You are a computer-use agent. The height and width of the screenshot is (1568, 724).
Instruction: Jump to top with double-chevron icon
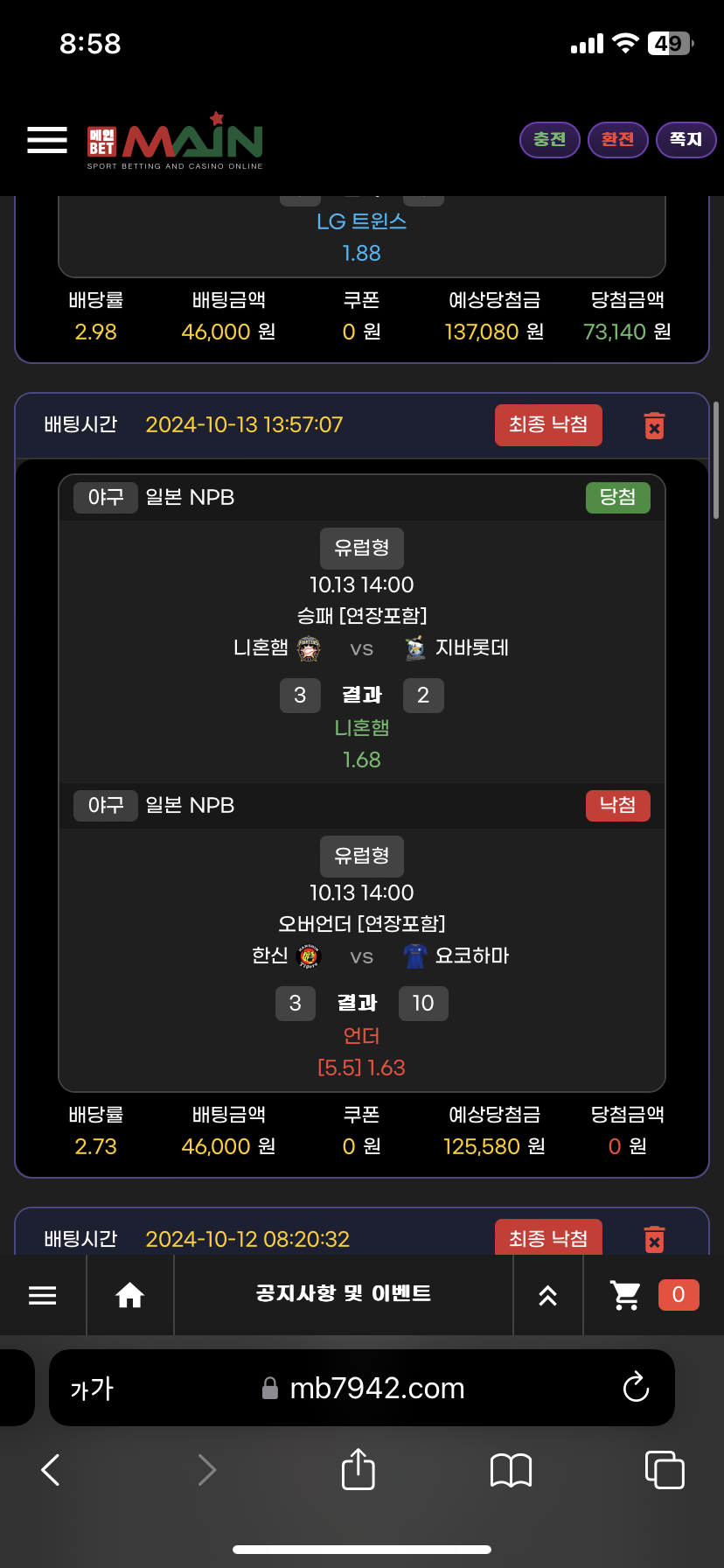[548, 1295]
